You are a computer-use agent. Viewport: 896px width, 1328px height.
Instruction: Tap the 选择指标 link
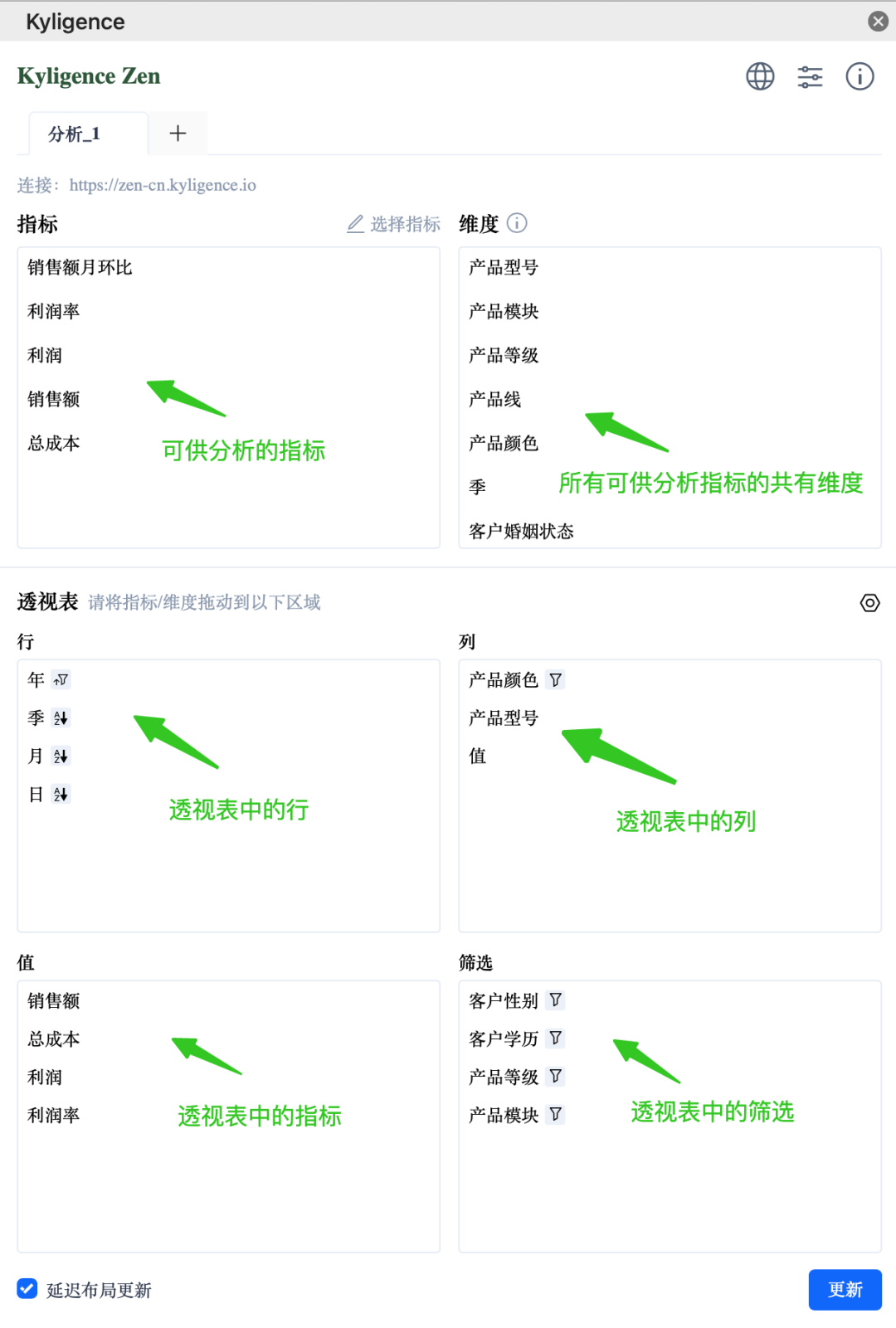tap(394, 224)
